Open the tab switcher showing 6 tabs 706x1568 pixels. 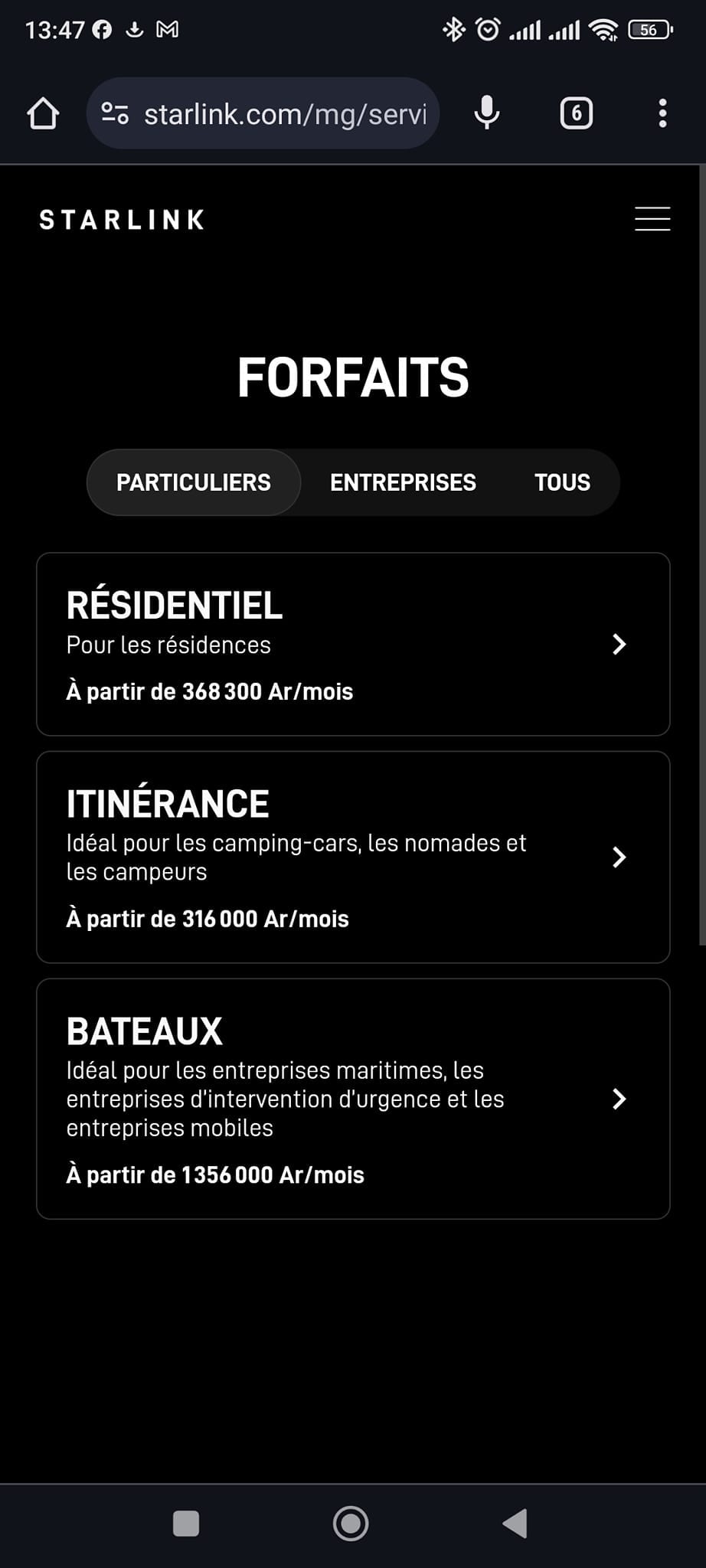coord(576,113)
